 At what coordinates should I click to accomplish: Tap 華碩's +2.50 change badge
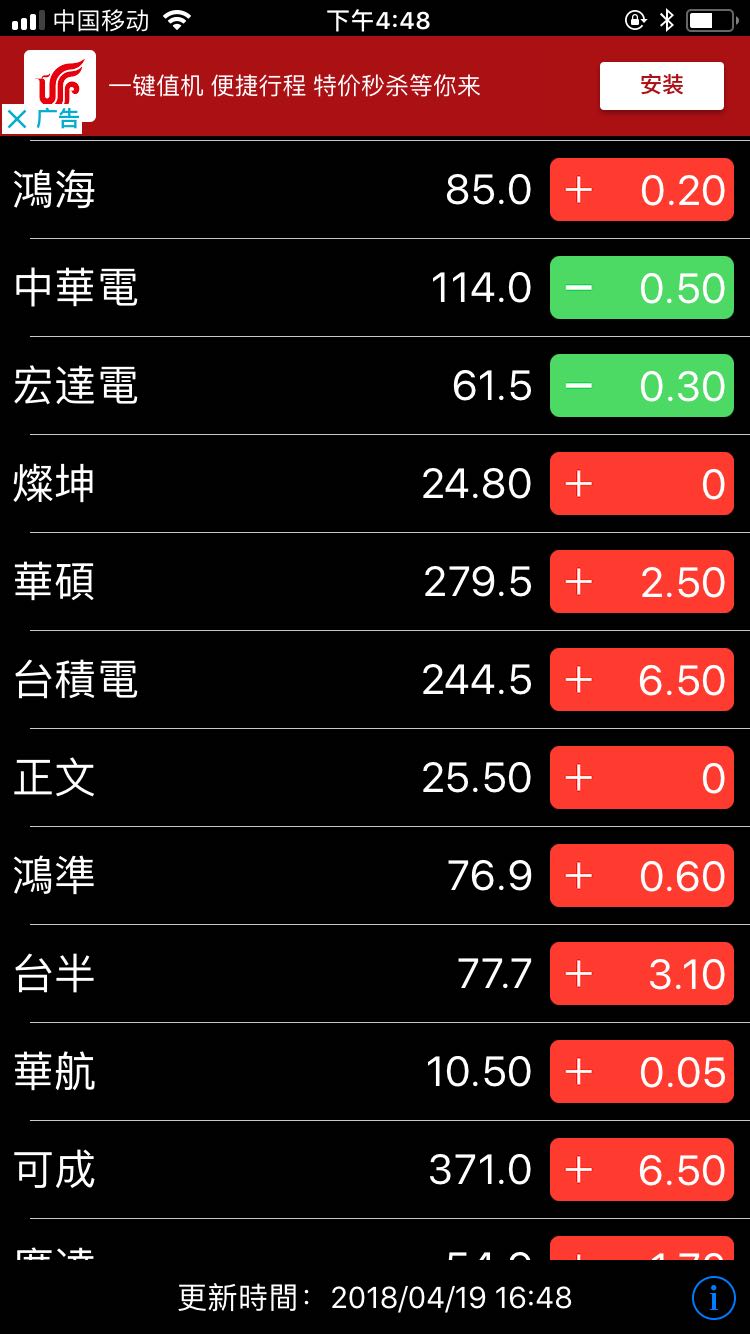tap(642, 582)
